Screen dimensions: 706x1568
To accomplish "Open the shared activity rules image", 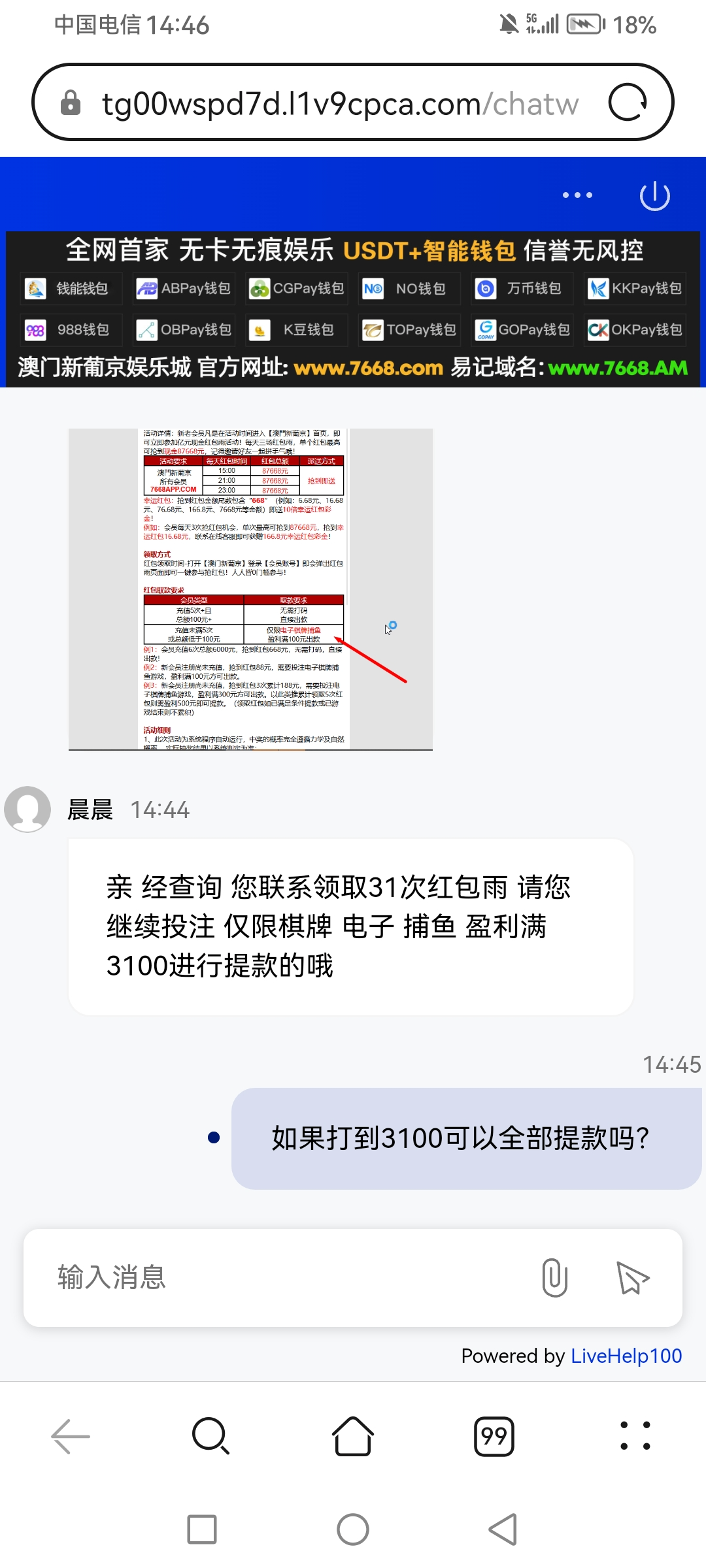I will [x=250, y=589].
